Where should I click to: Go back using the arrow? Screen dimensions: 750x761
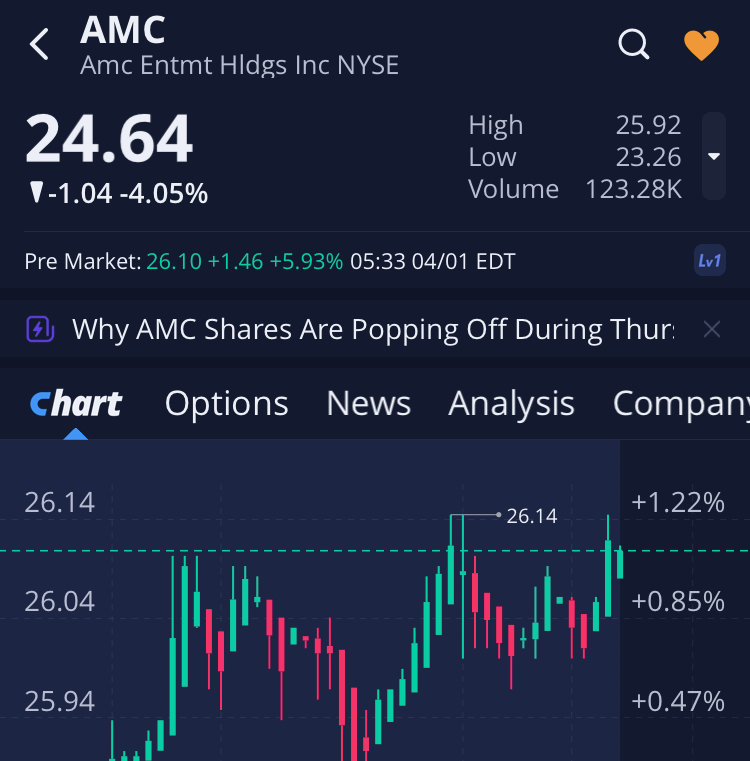(x=40, y=45)
